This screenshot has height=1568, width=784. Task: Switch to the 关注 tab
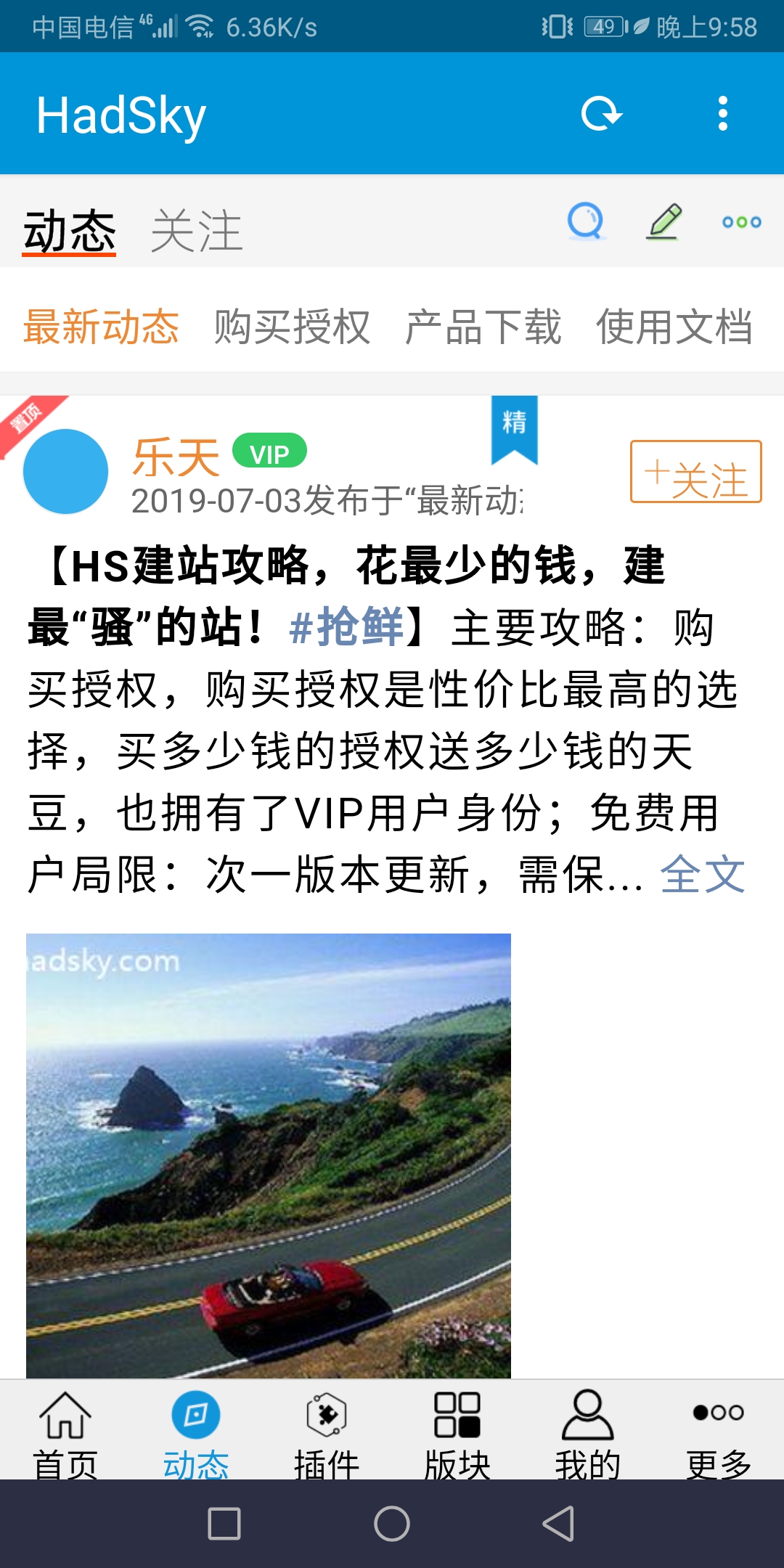pos(196,231)
